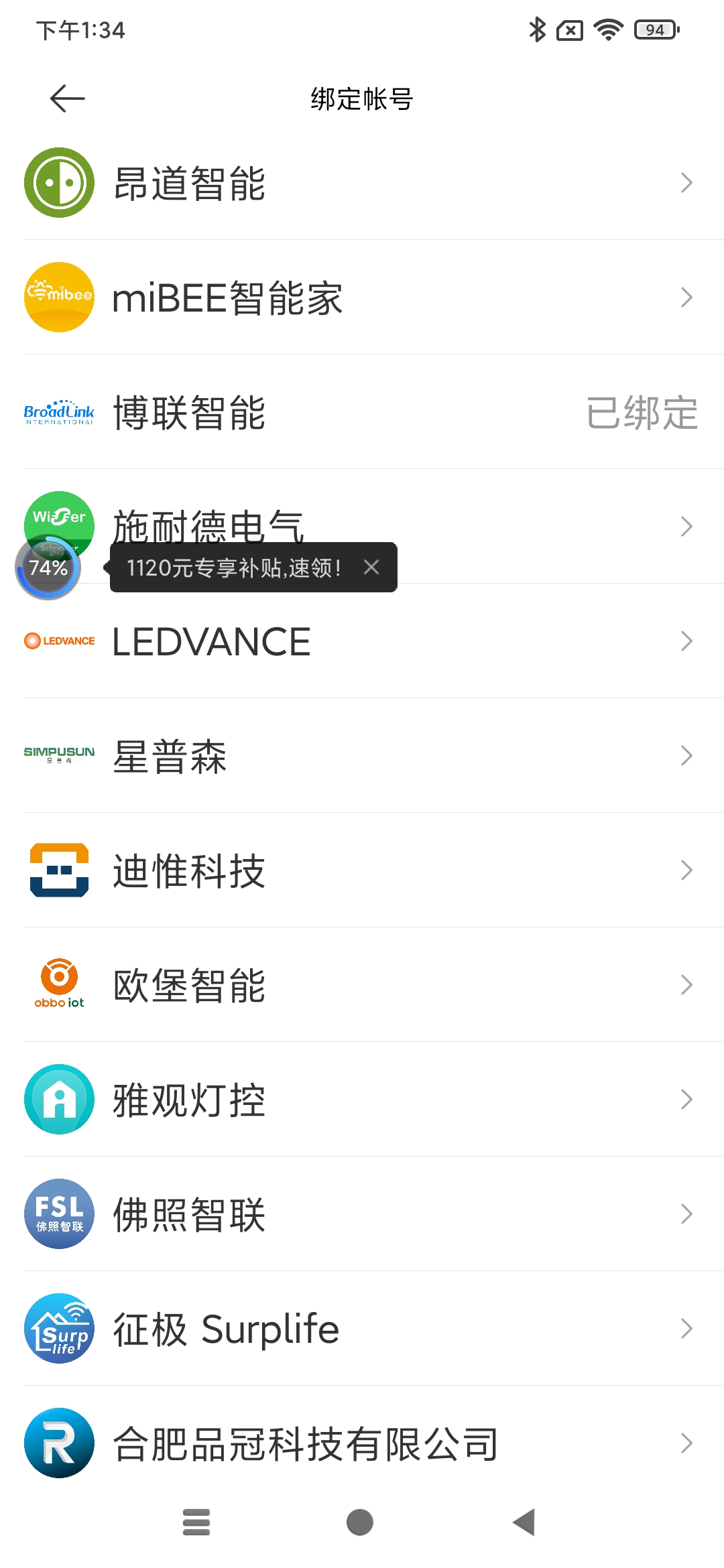Expand the LEDVANCE row chevron
Viewport: 724px width, 1568px height.
pyautogui.click(x=685, y=641)
